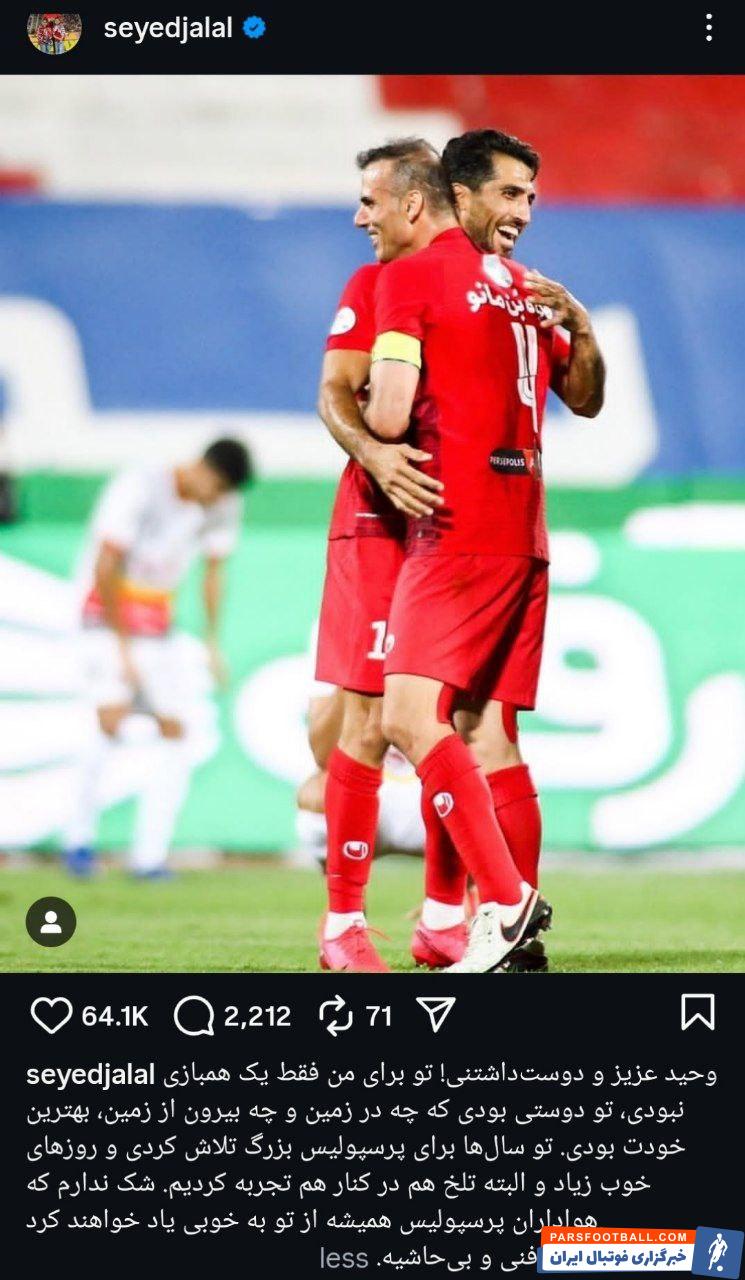This screenshot has width=745, height=1280.
Task: Open the seyedjalal username in the caption
Action: pos(90,1075)
